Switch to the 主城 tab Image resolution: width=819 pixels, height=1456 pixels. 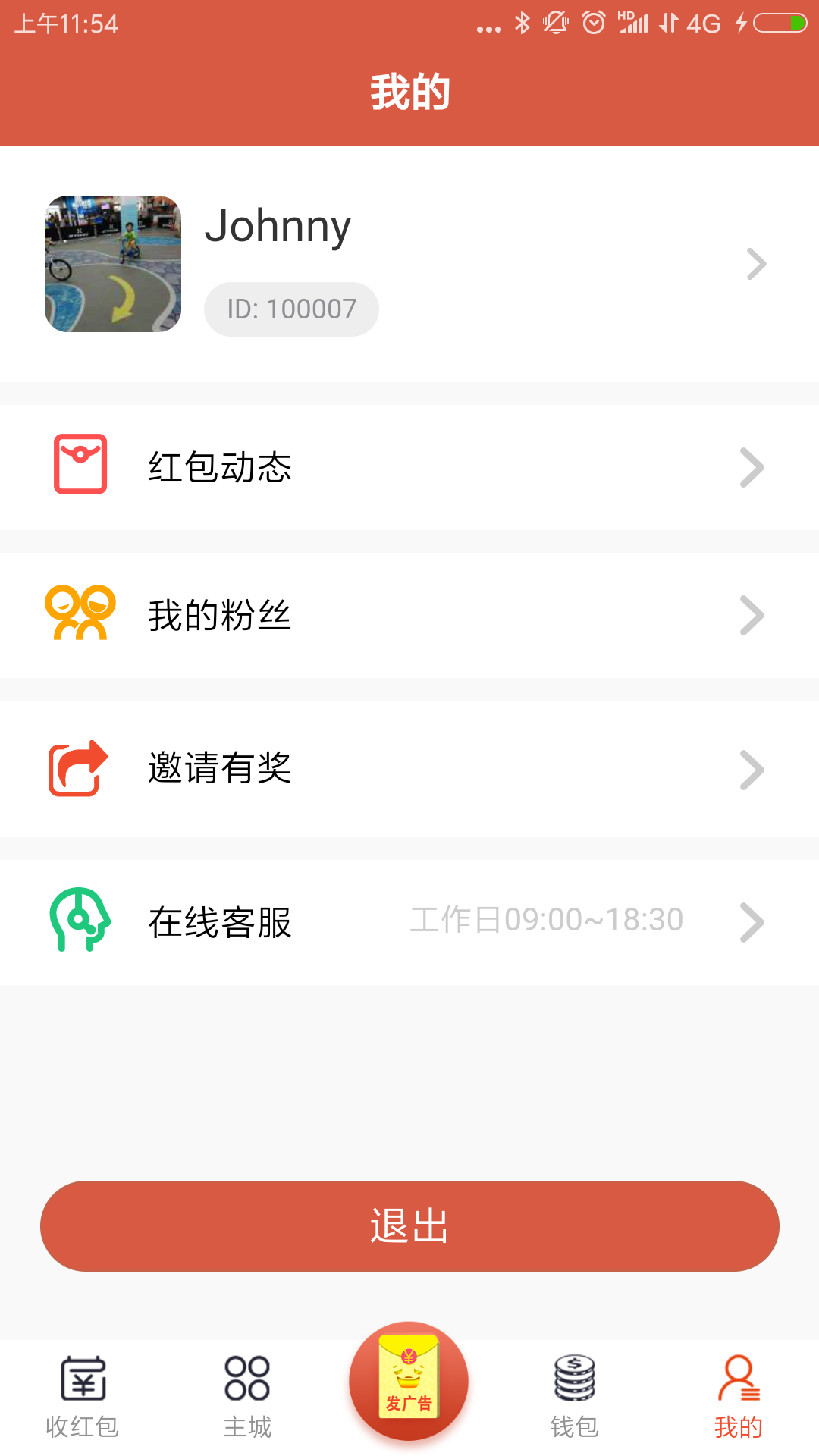tap(247, 1397)
